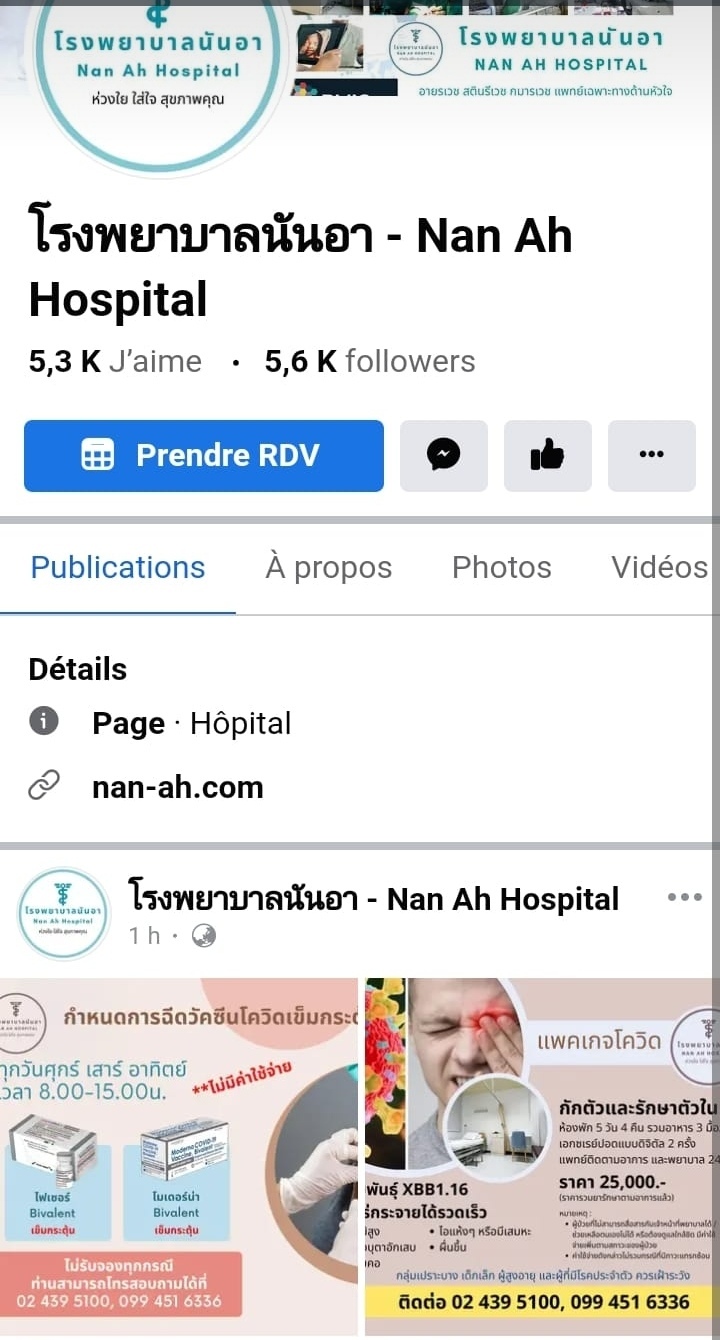Open the COVID vaccine schedule post image
Viewport: 720px width, 1340px height.
click(178, 1155)
